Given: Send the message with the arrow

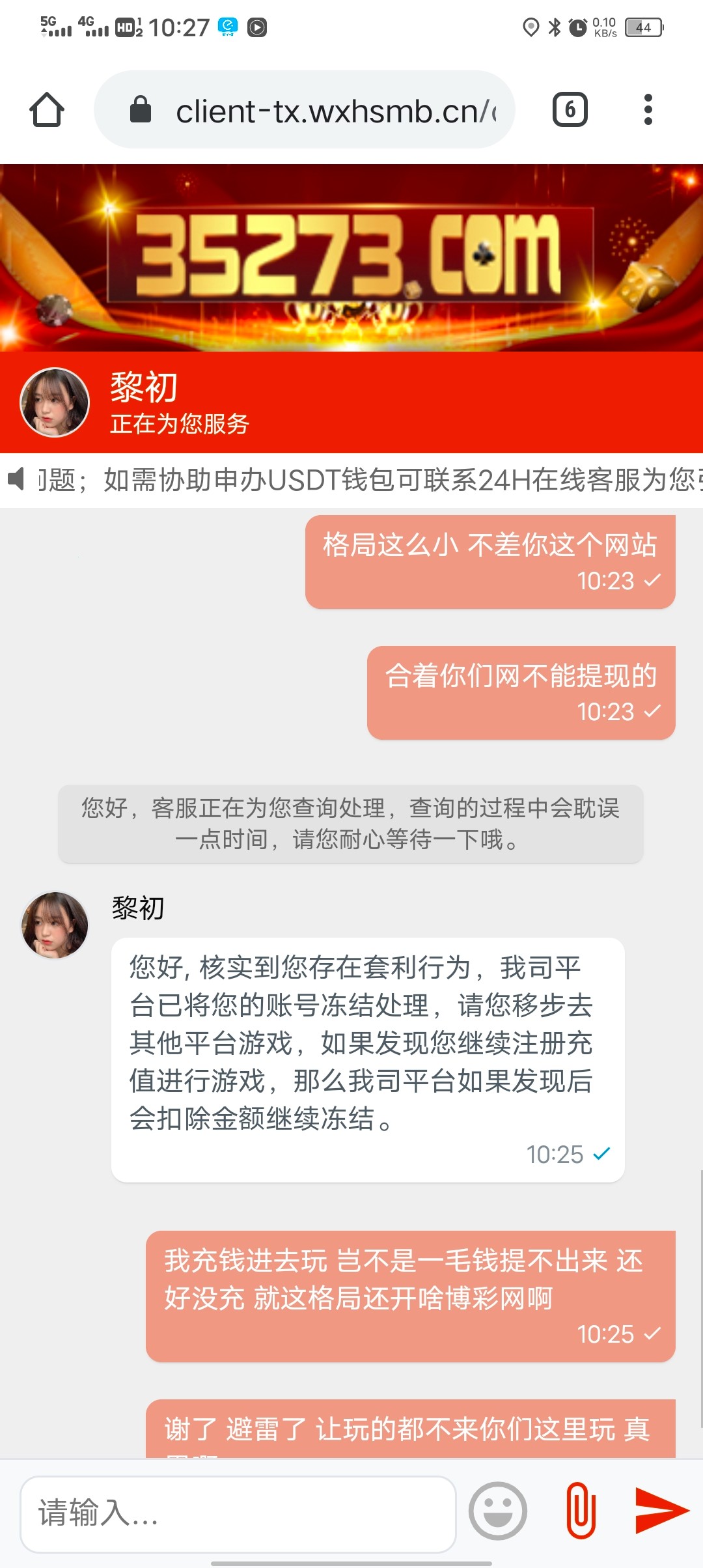Looking at the screenshot, I should [x=661, y=1511].
